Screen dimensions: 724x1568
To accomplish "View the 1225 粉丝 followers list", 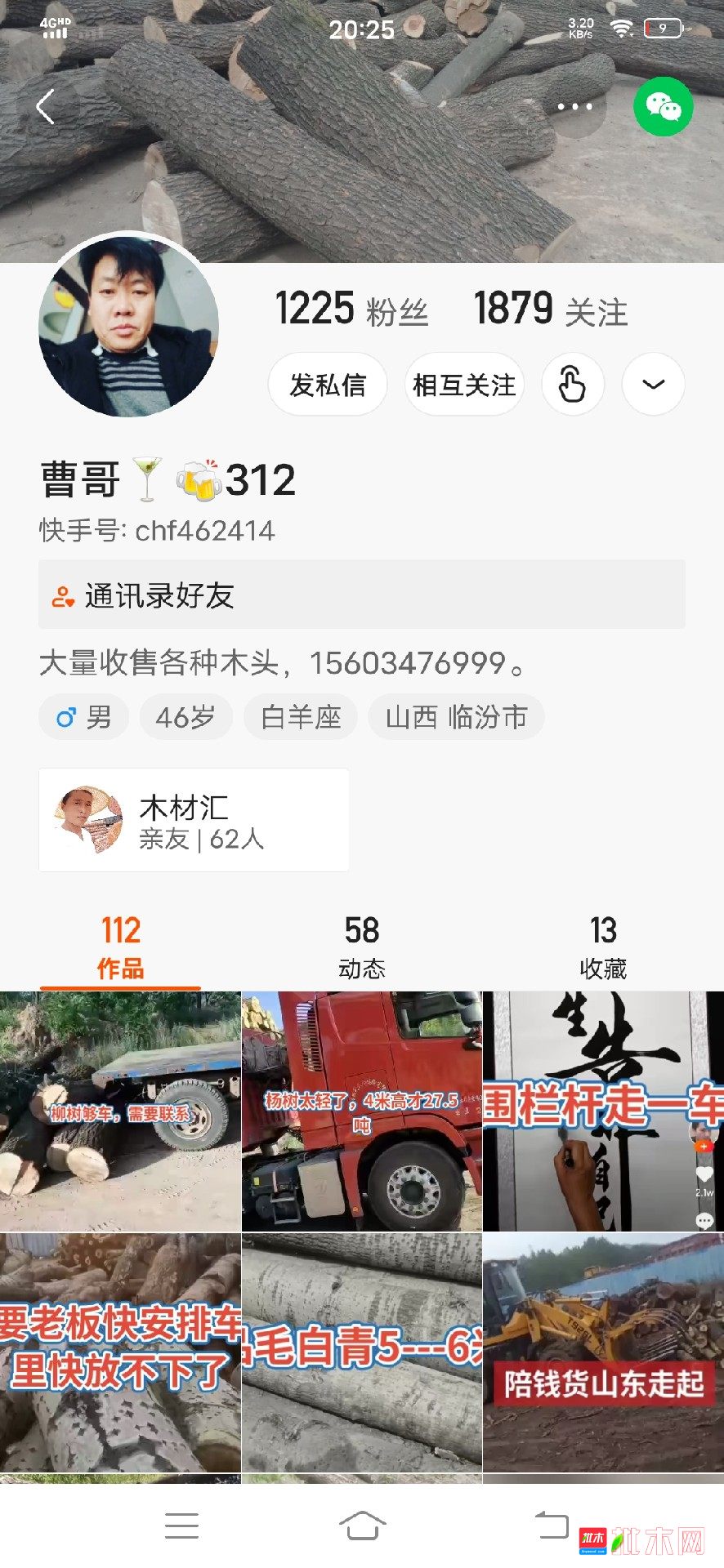I will point(351,310).
